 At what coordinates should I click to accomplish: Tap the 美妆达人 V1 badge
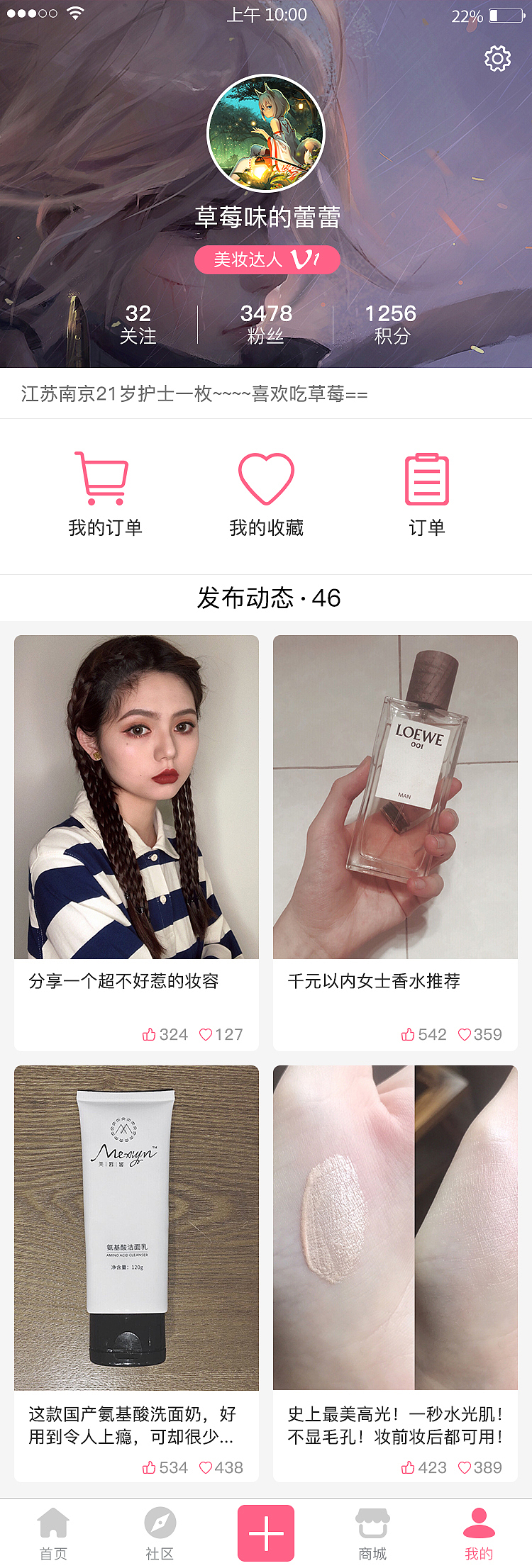267,259
